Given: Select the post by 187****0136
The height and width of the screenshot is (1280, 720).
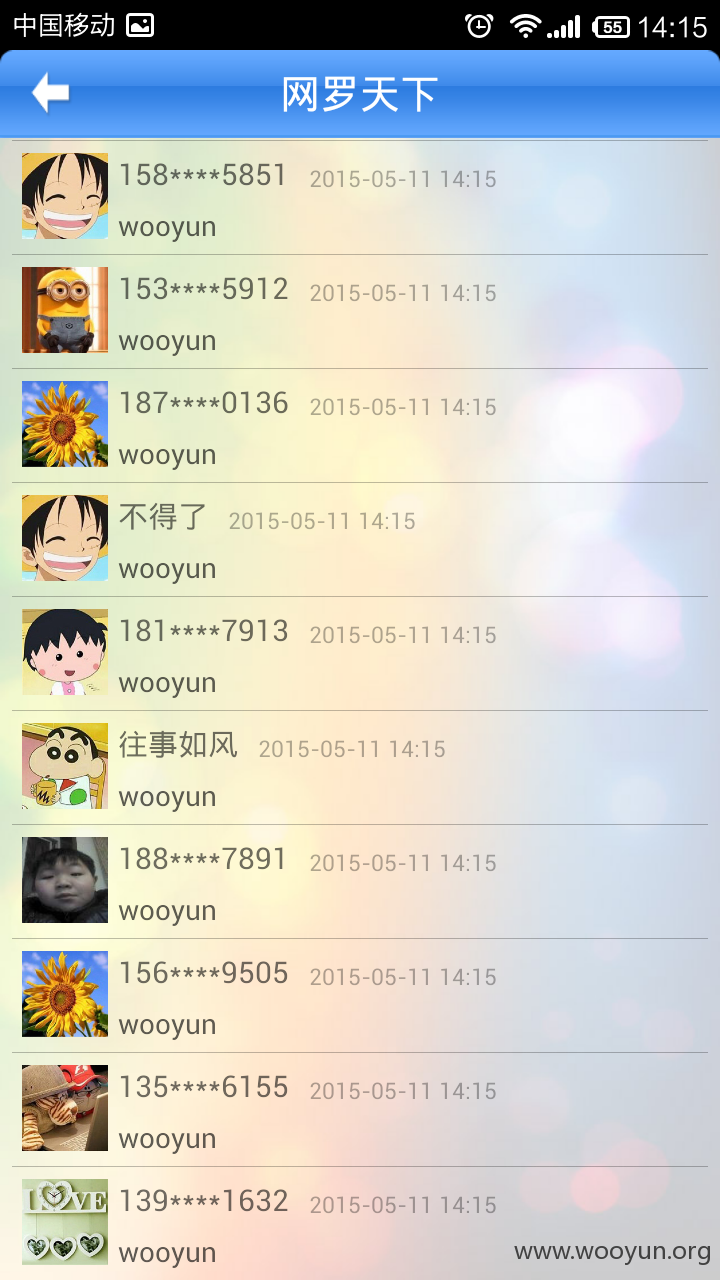Looking at the screenshot, I should pos(360,426).
